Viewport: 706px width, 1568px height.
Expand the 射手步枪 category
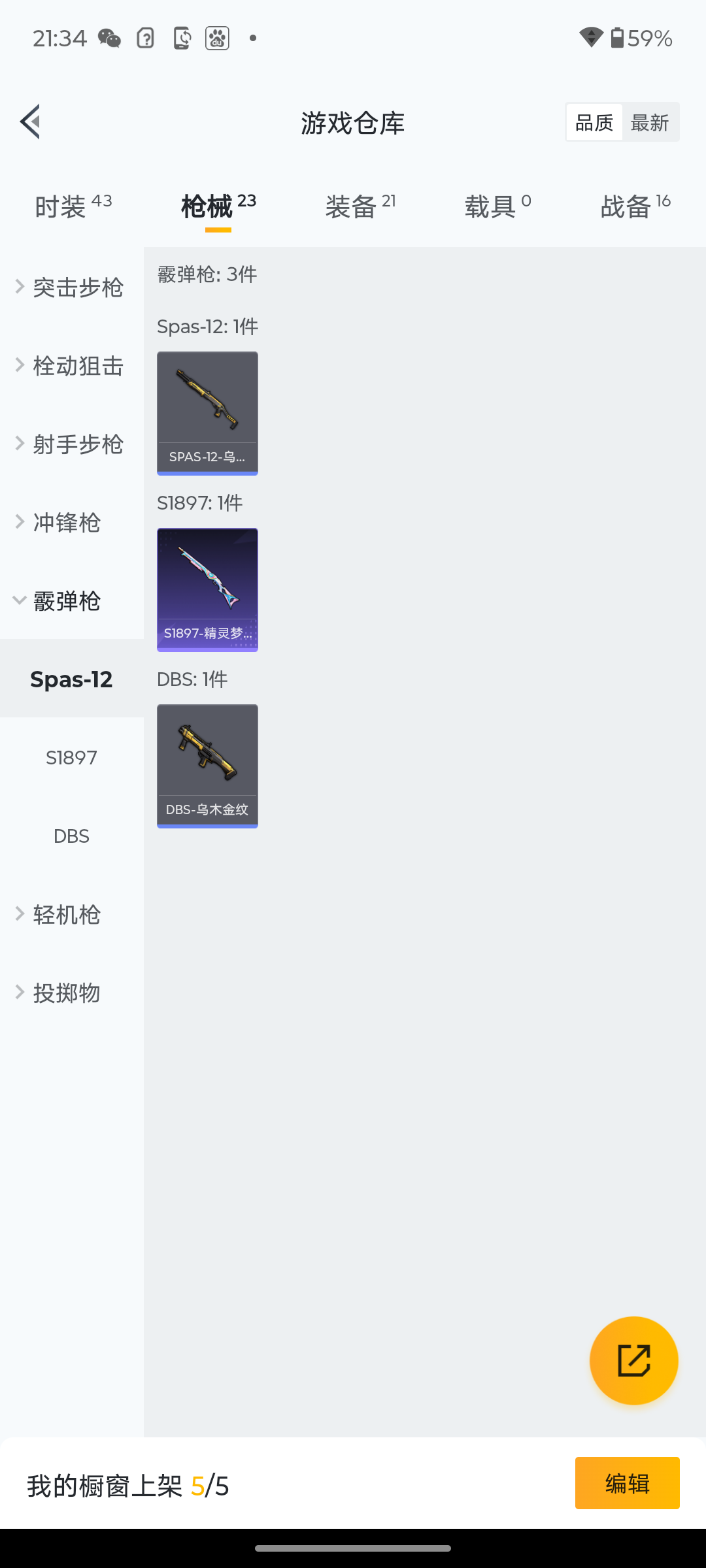tap(72, 444)
